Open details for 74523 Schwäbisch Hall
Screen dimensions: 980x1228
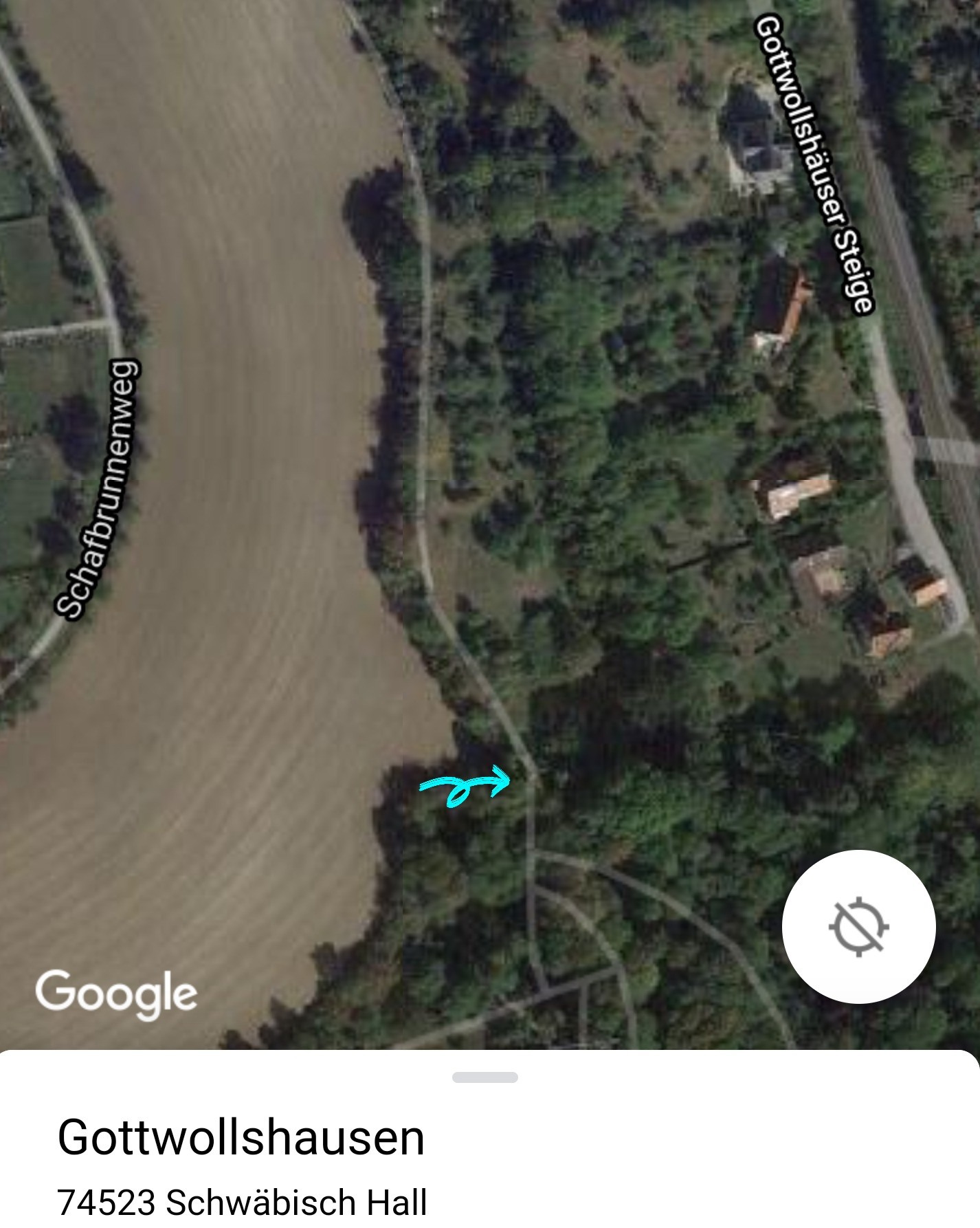(x=241, y=1203)
